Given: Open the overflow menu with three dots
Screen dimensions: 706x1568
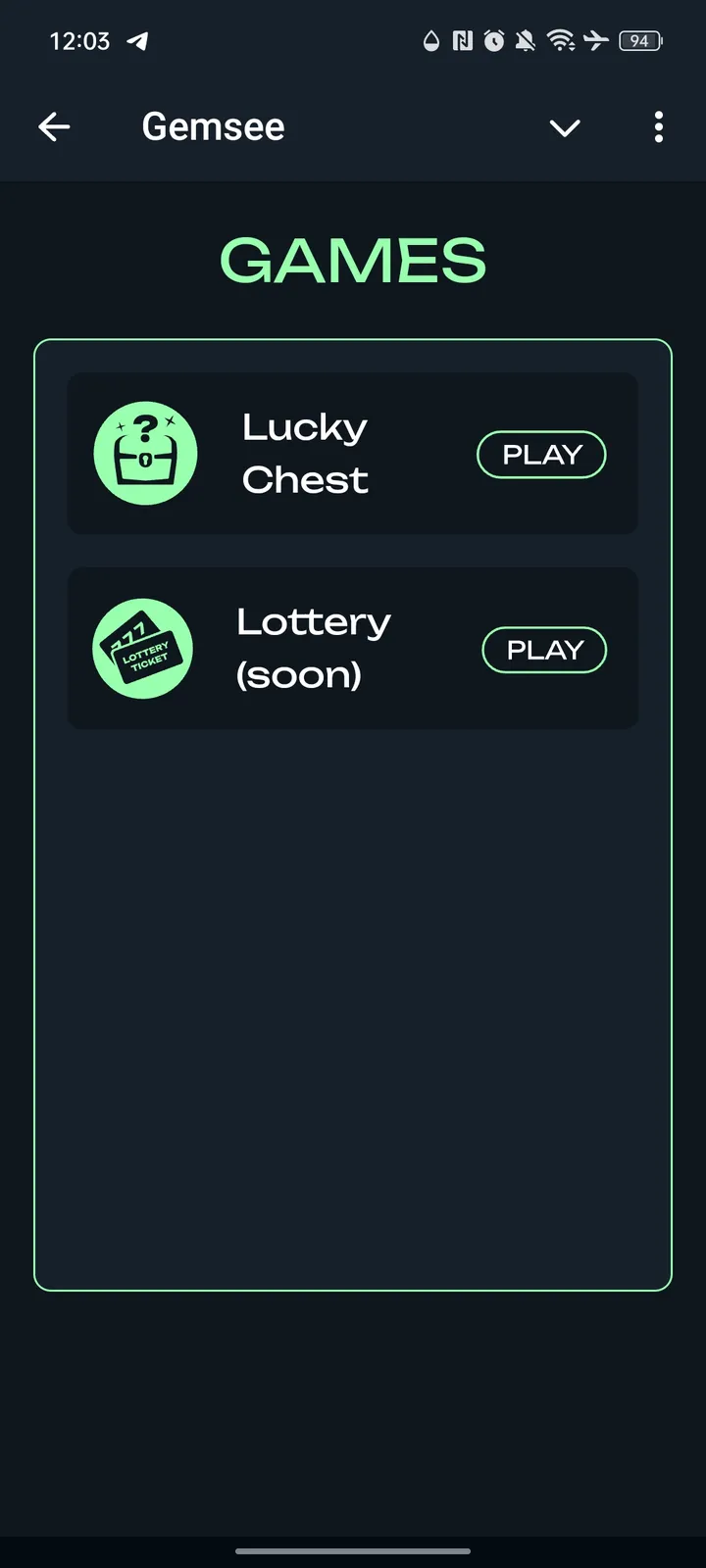Looking at the screenshot, I should 659,127.
